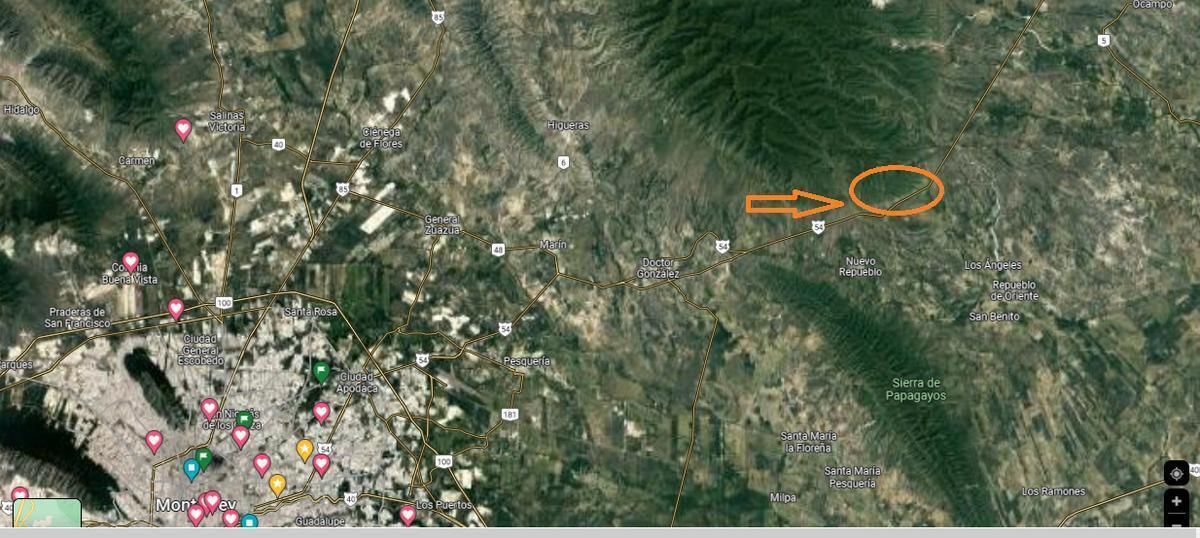Image resolution: width=1200 pixels, height=538 pixels.
Task: Open saved heart pin near Salinas Victoria
Action: 183,129
